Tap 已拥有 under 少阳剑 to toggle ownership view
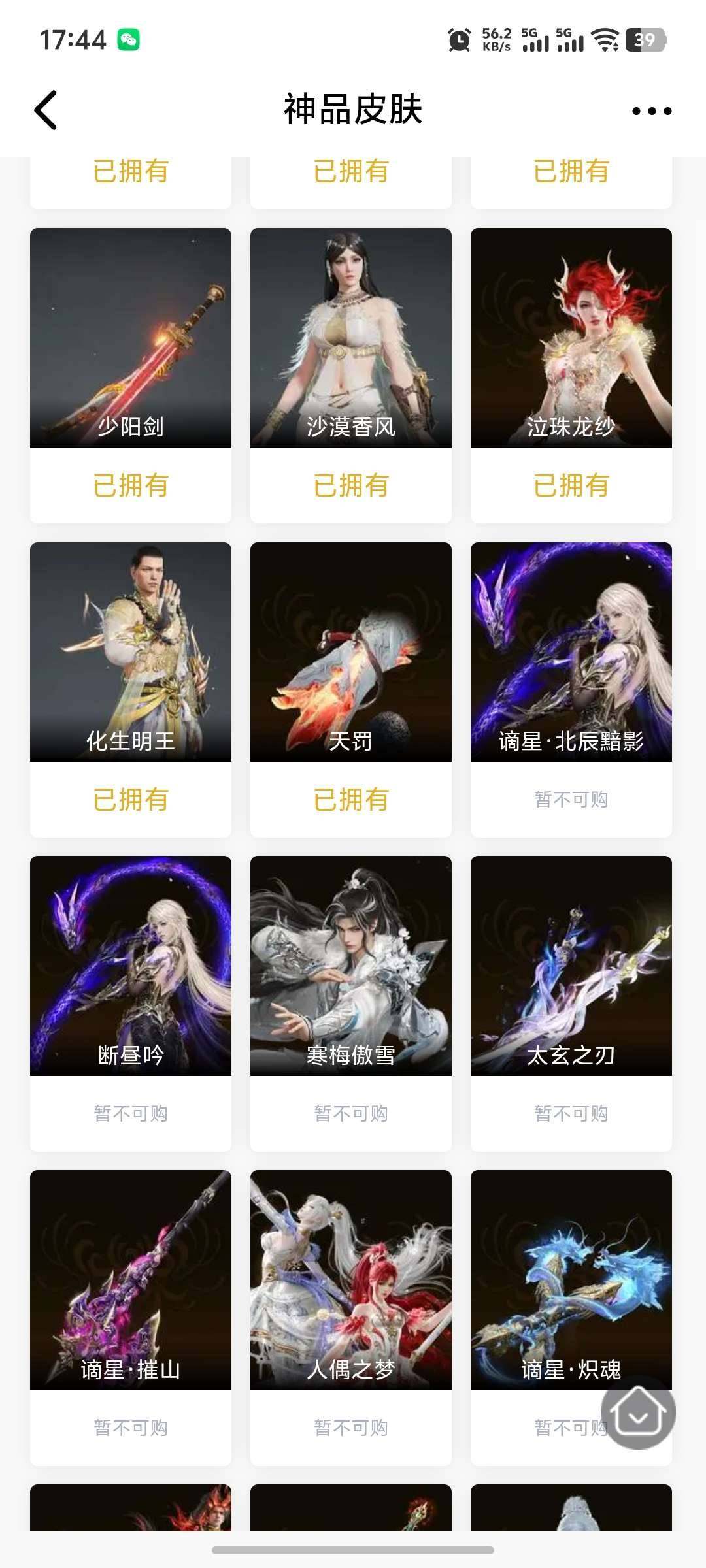 point(130,485)
